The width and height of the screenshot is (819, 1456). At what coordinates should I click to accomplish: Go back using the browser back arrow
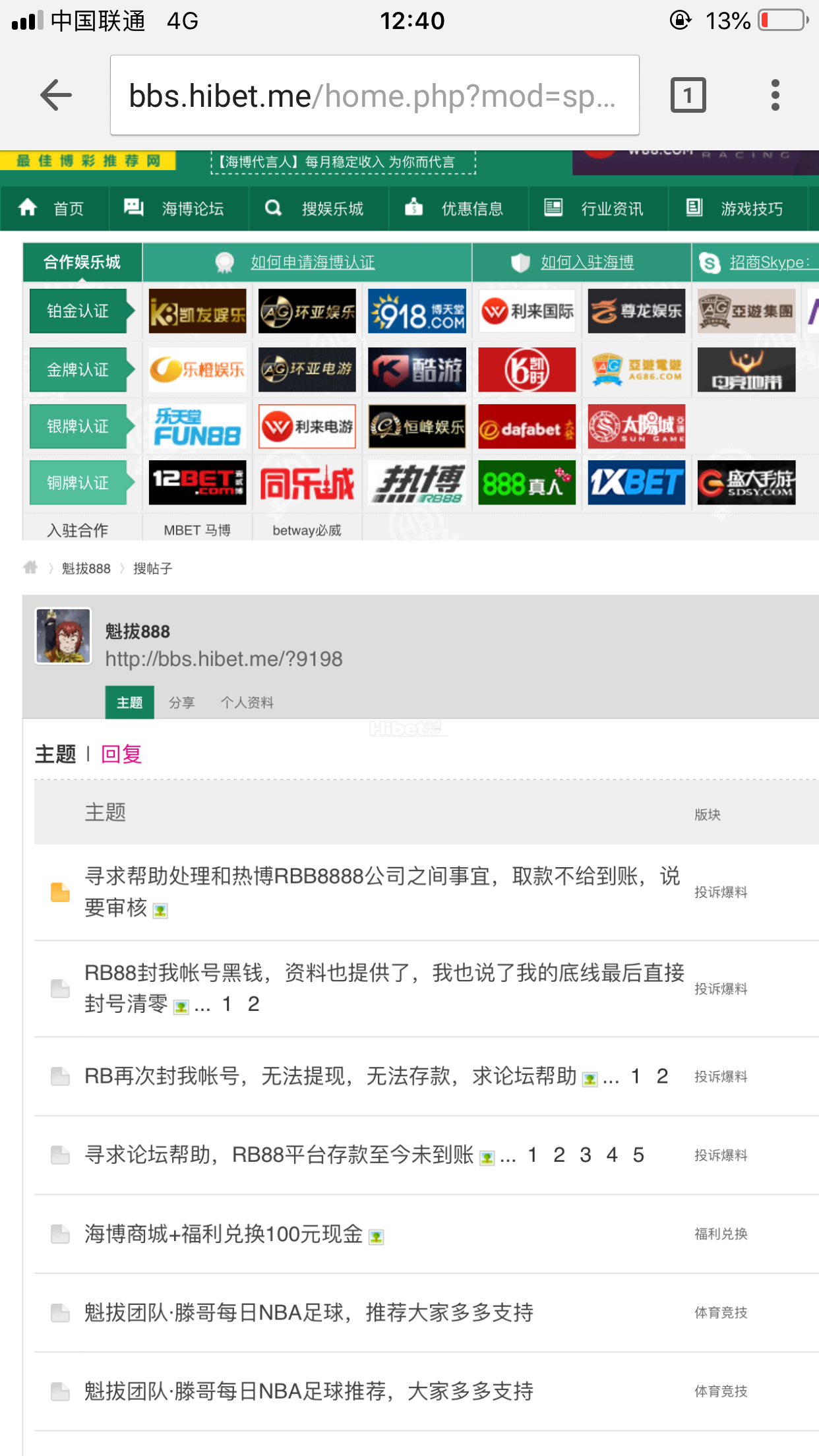coord(56,96)
